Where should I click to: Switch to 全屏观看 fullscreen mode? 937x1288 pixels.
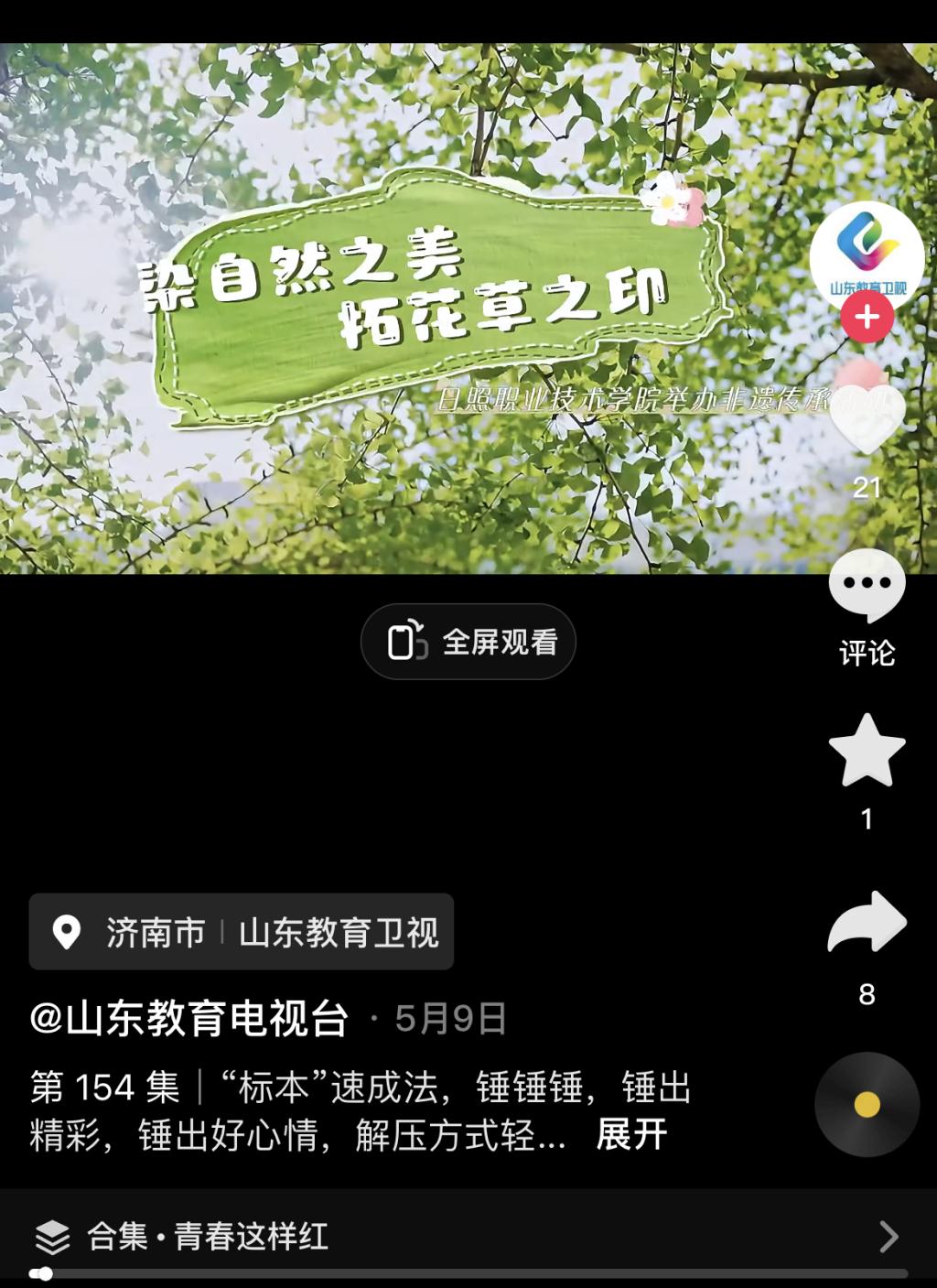(468, 642)
